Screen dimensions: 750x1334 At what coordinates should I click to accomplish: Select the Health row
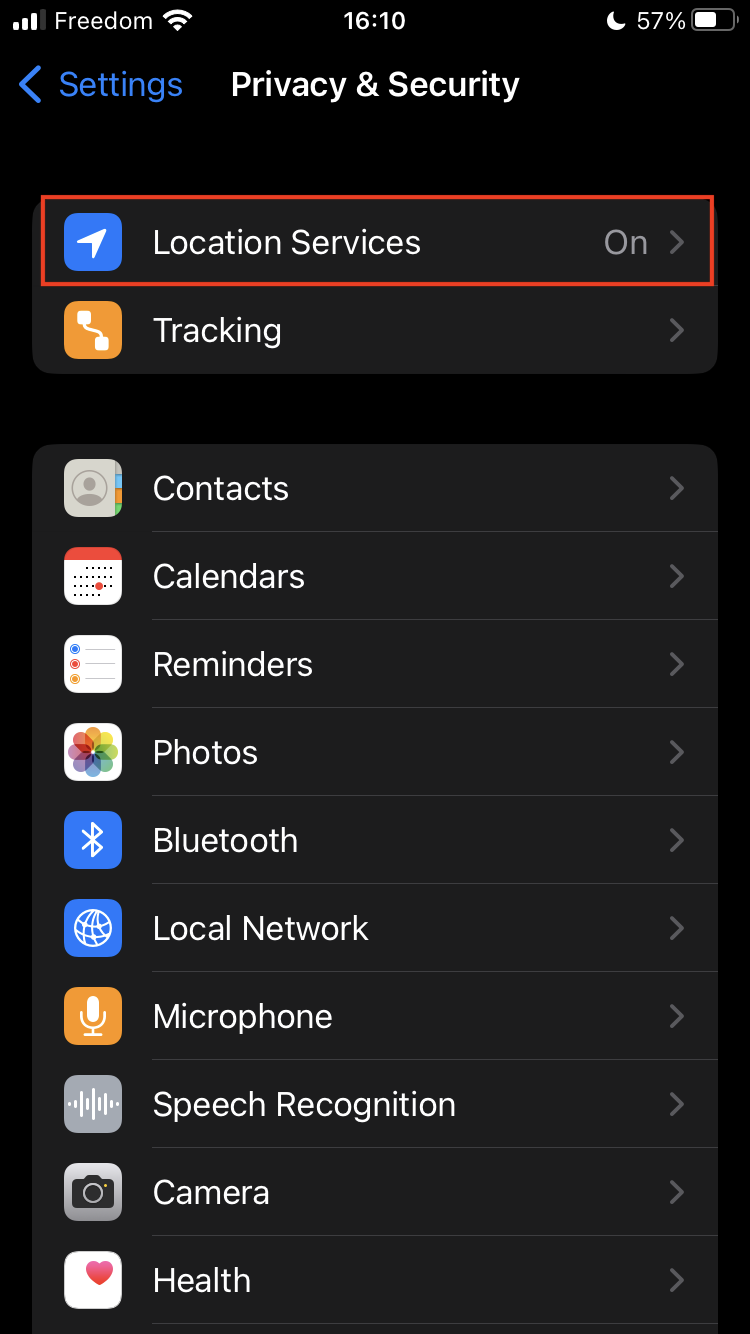click(375, 1281)
